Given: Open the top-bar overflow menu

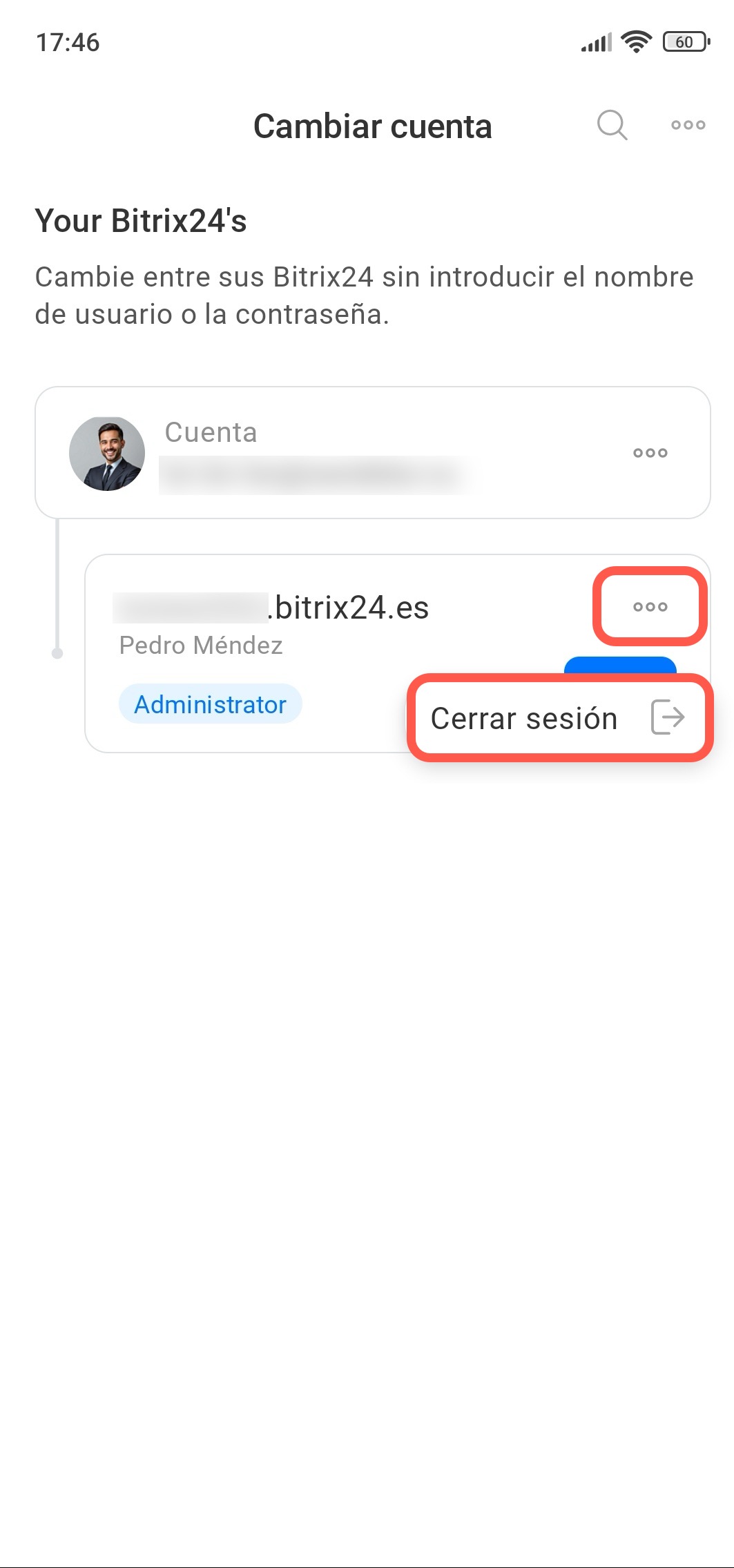Looking at the screenshot, I should click(x=688, y=126).
